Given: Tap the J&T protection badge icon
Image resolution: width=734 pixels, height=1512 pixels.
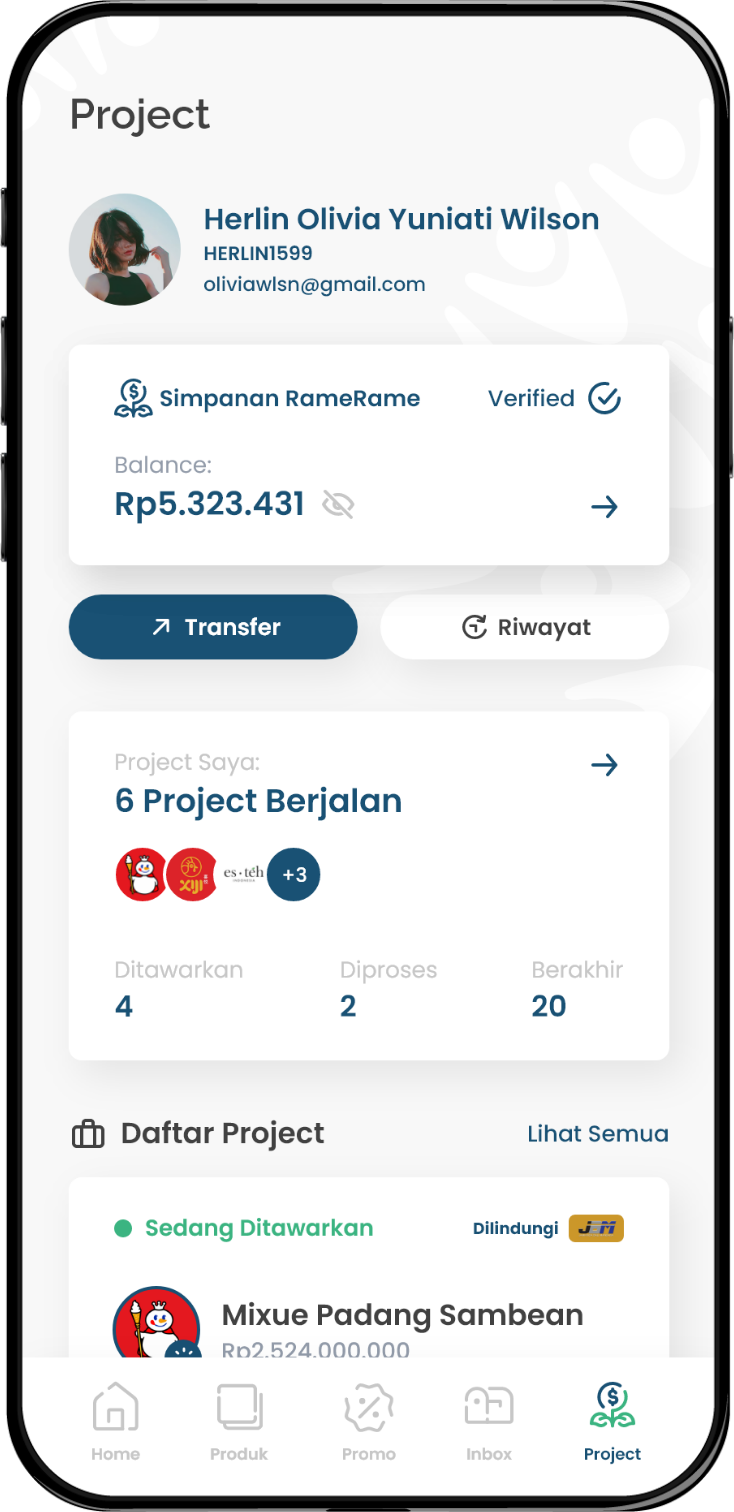Looking at the screenshot, I should tap(596, 1227).
